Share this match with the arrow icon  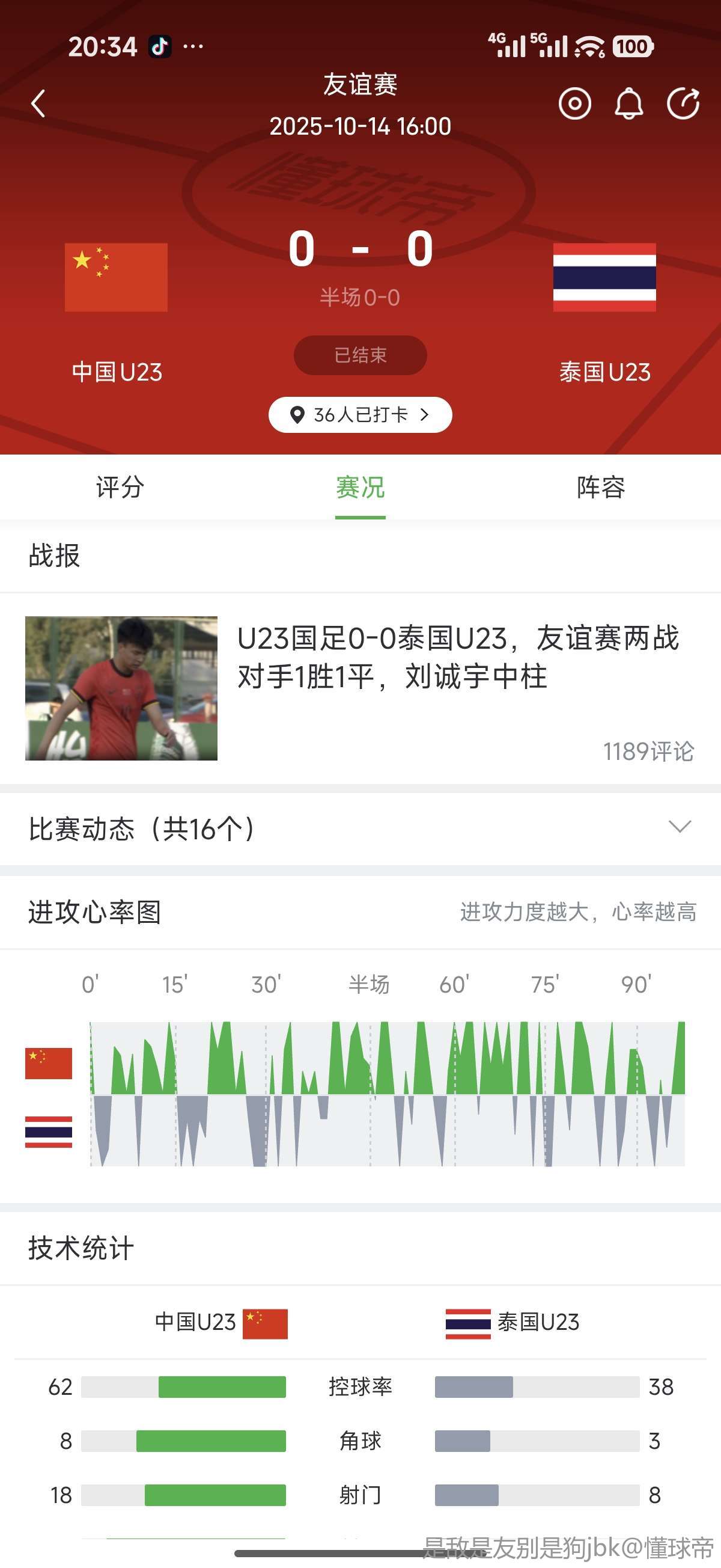683,103
